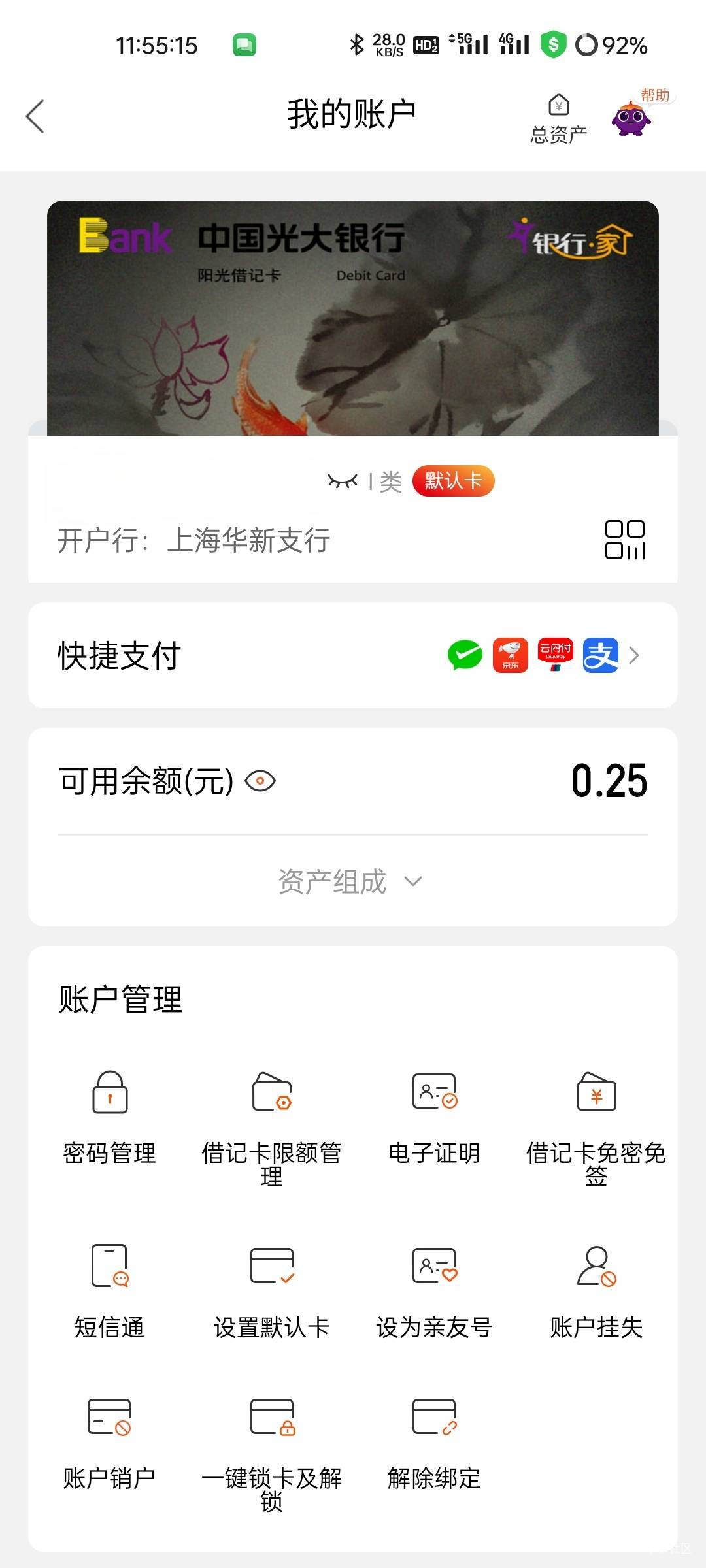Hide the 可用余额 amount
The width and height of the screenshot is (706, 1568).
point(260,781)
